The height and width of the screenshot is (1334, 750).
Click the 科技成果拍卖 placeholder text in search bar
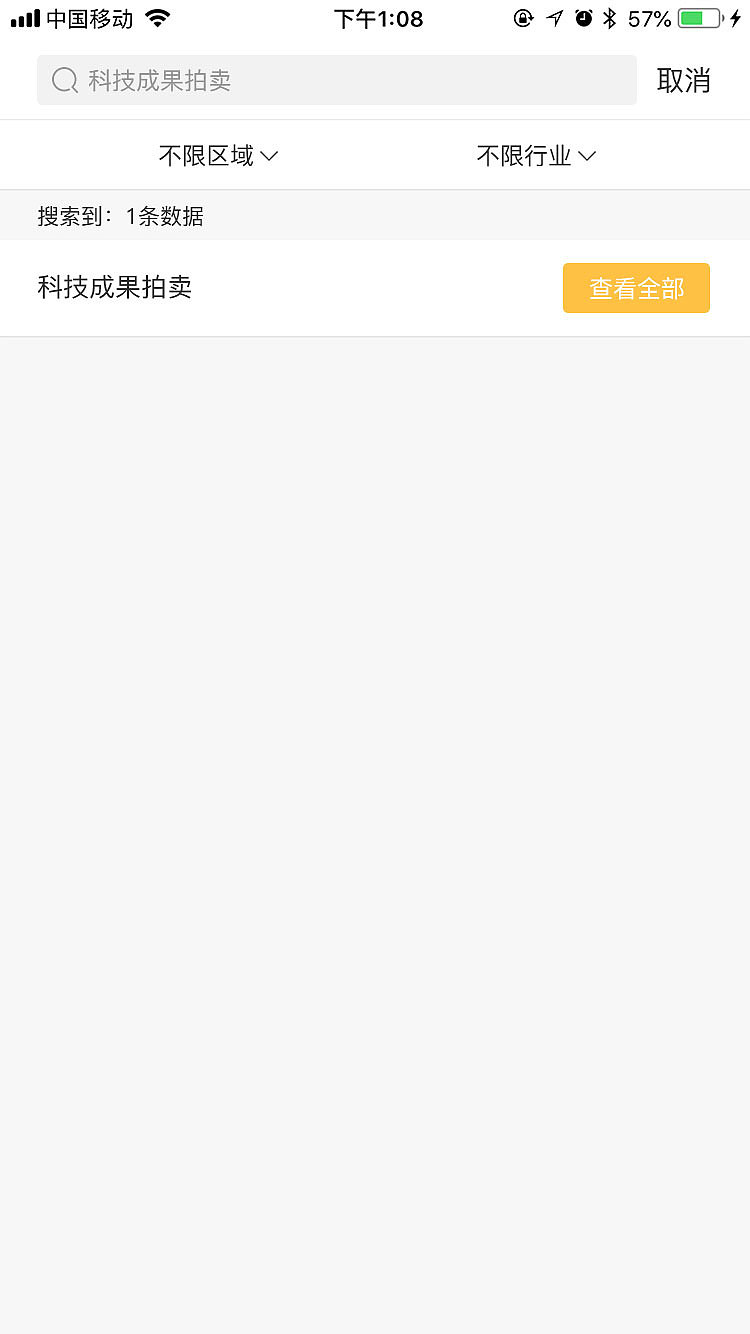(160, 80)
